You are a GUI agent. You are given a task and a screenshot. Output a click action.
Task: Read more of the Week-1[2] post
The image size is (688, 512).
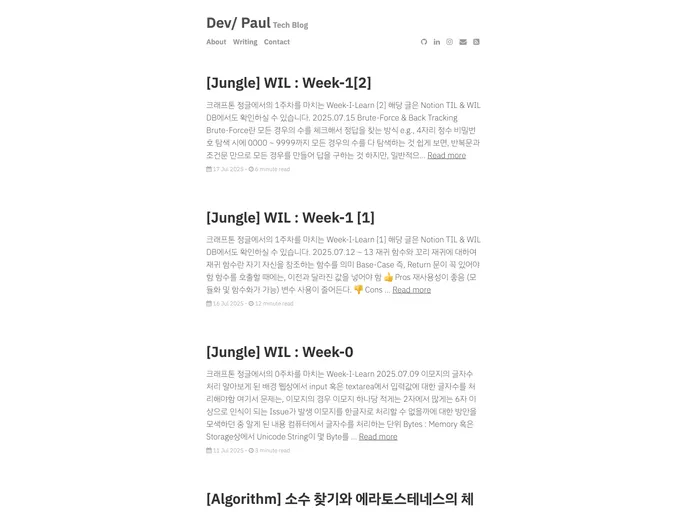click(x=446, y=155)
